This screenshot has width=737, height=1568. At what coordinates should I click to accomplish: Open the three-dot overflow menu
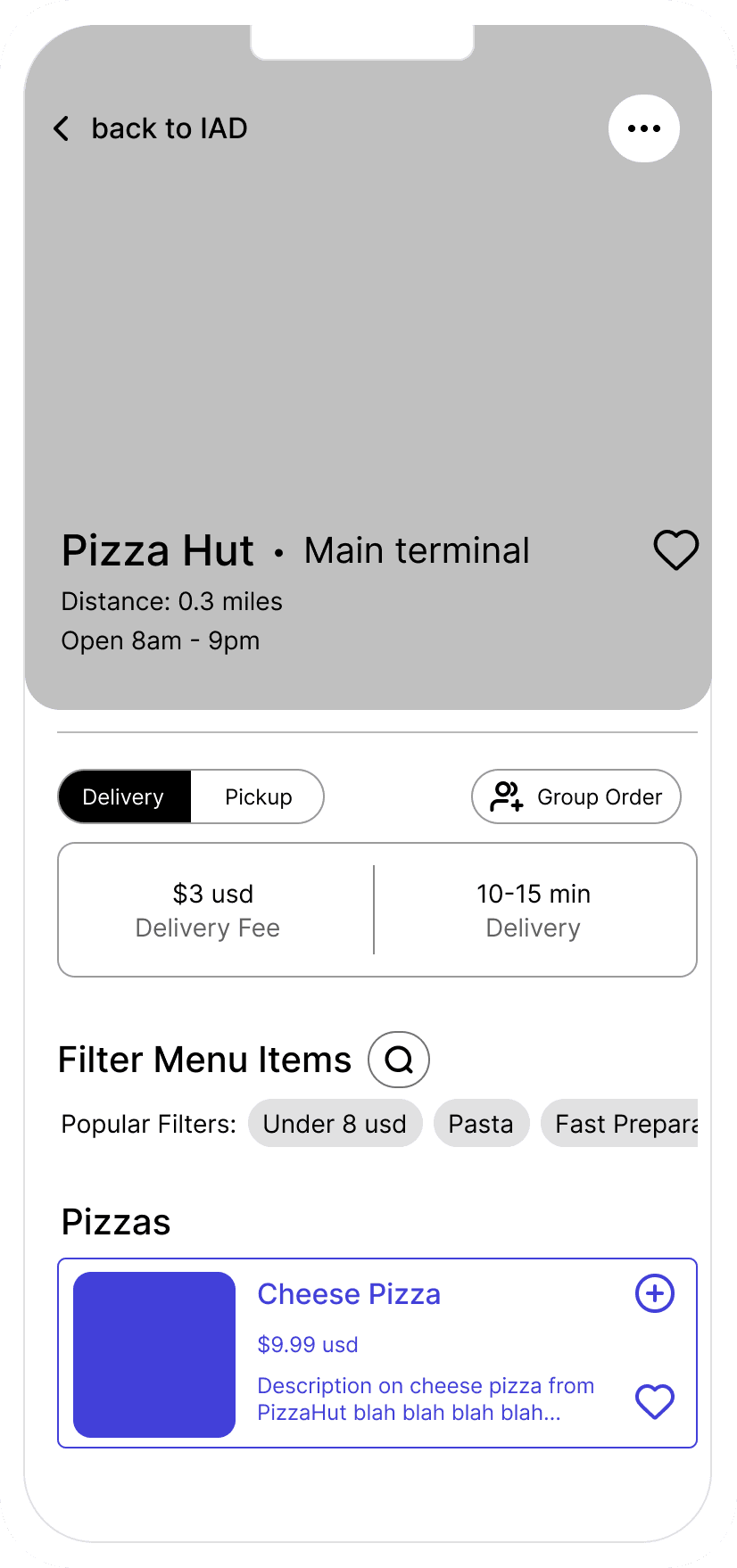(643, 128)
